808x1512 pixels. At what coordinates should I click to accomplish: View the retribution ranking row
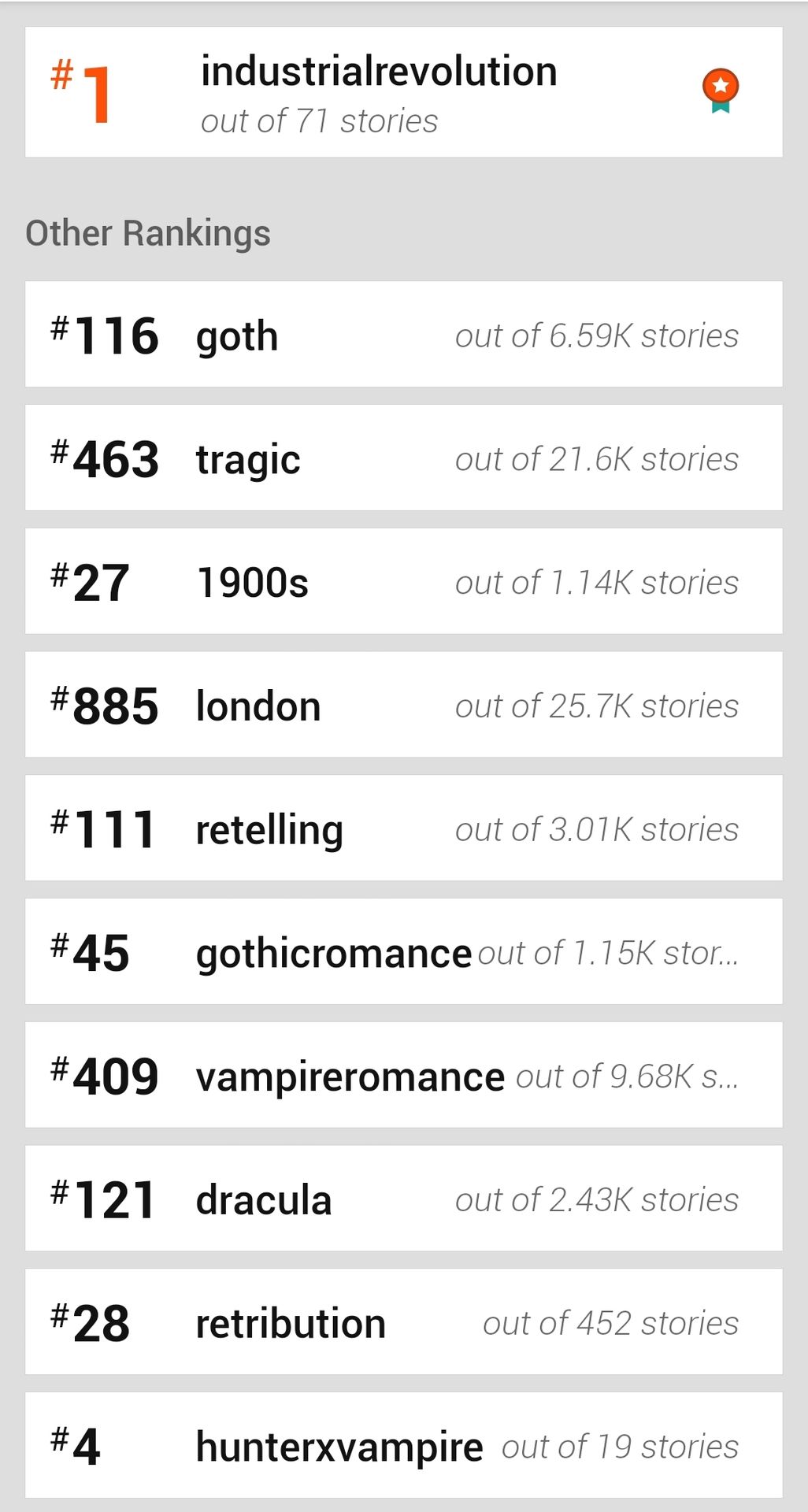(x=404, y=1322)
